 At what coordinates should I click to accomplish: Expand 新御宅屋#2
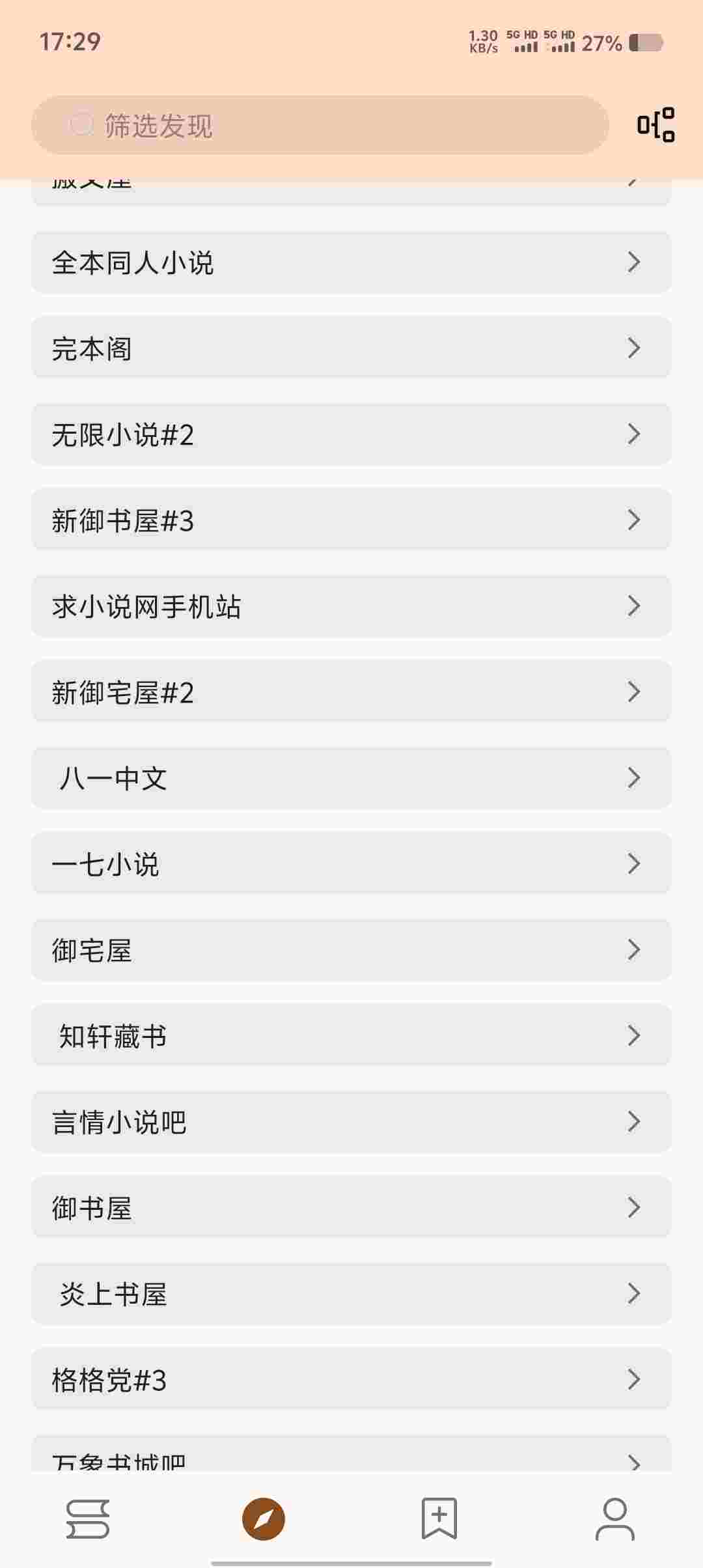click(x=351, y=692)
